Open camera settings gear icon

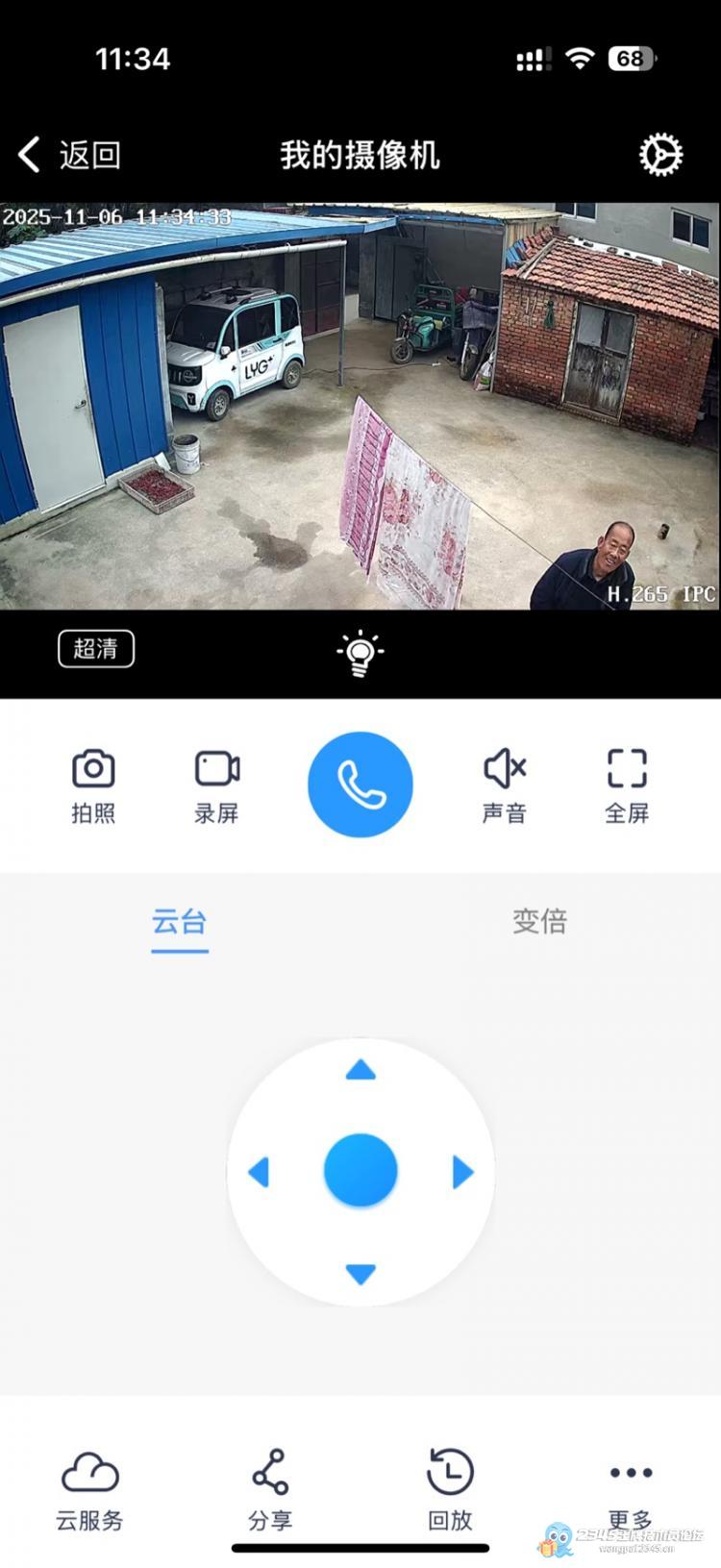coord(660,155)
